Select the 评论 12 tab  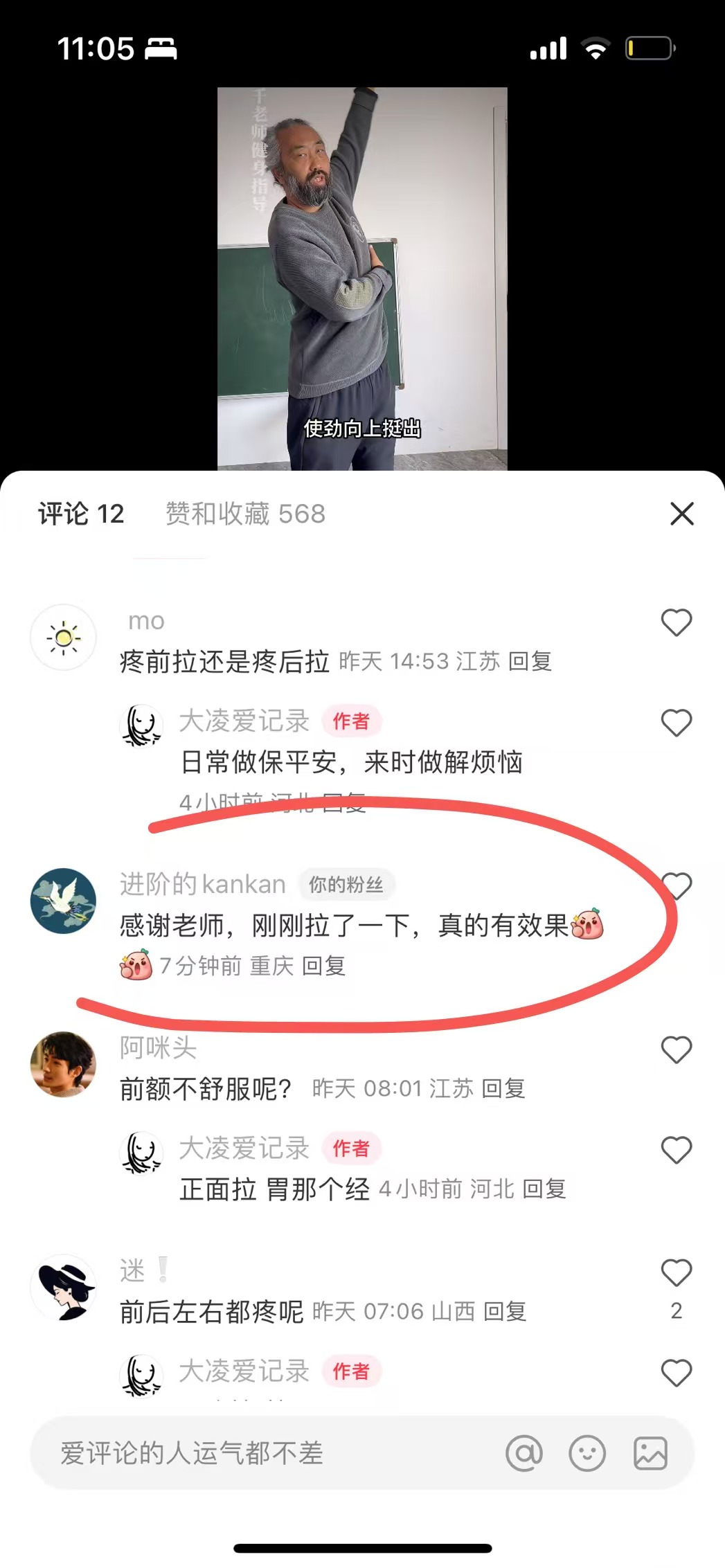point(81,514)
